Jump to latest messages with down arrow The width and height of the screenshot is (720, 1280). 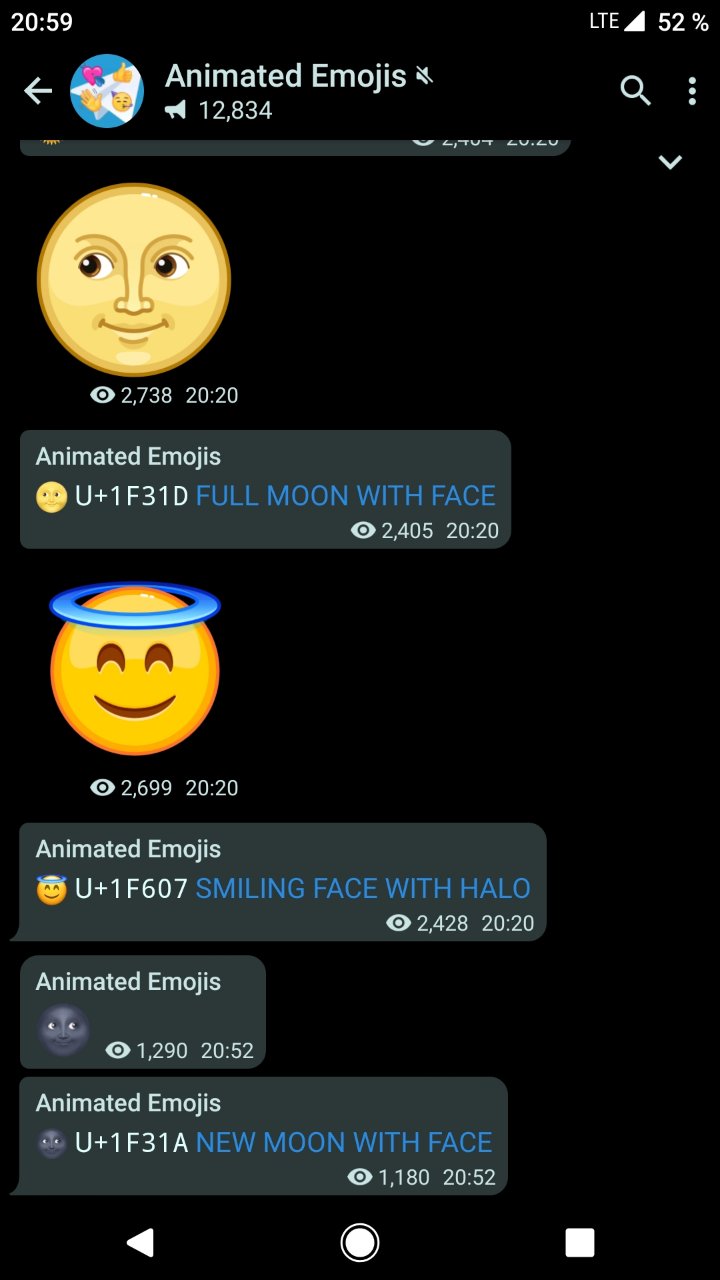click(670, 162)
